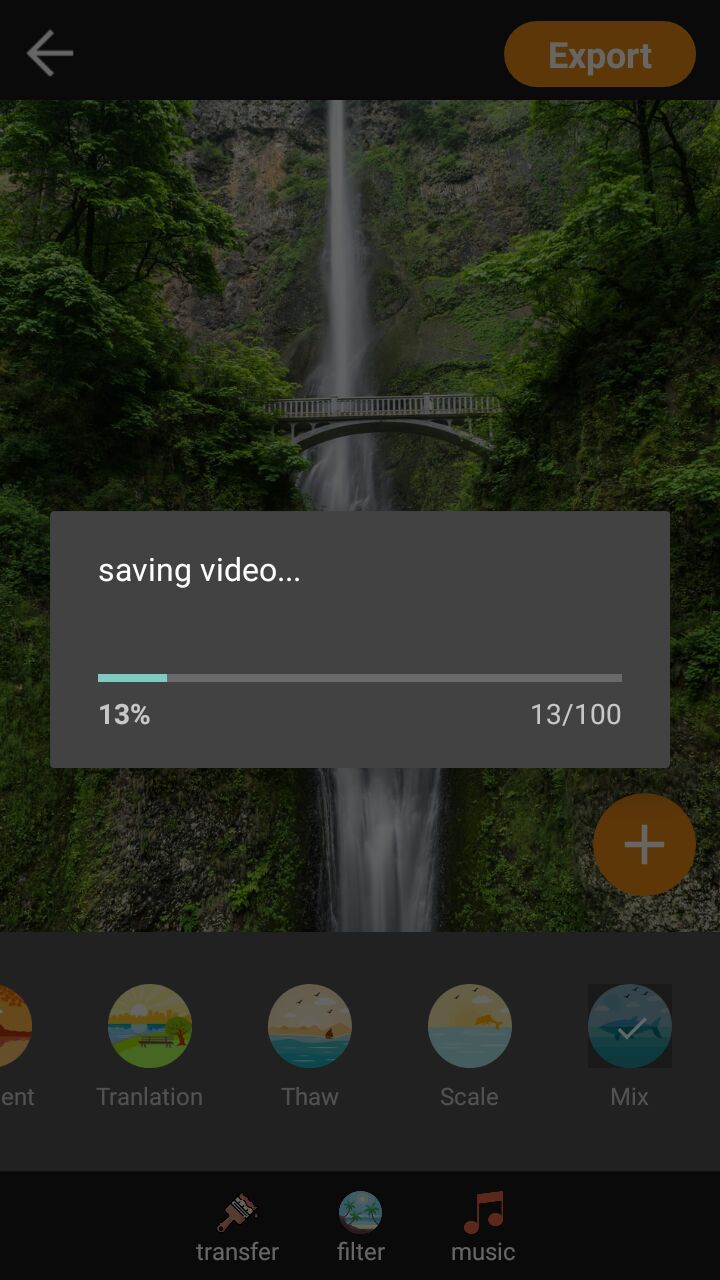Add media with the plus button

tap(644, 845)
